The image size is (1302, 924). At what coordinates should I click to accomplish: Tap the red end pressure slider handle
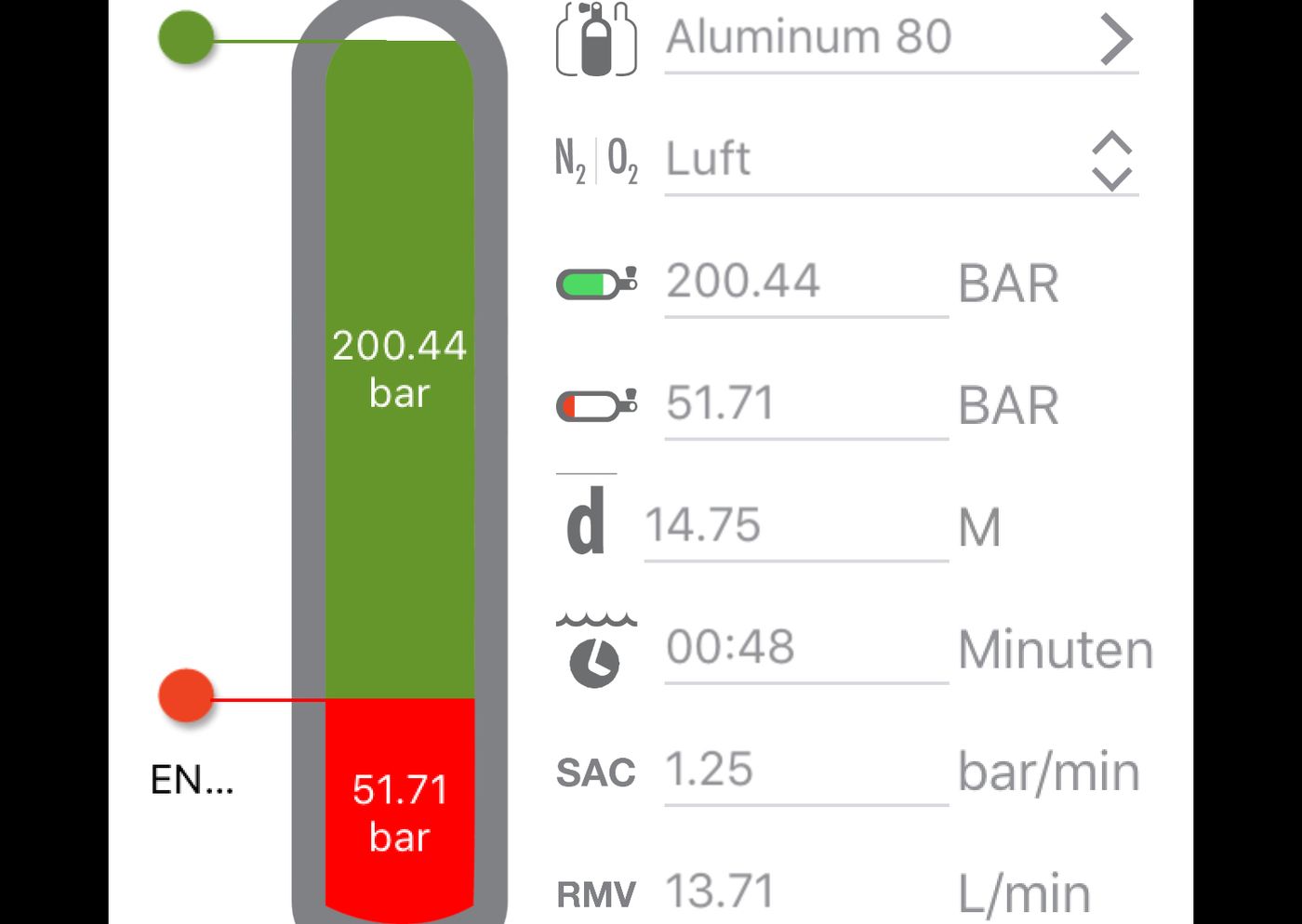pos(186,695)
